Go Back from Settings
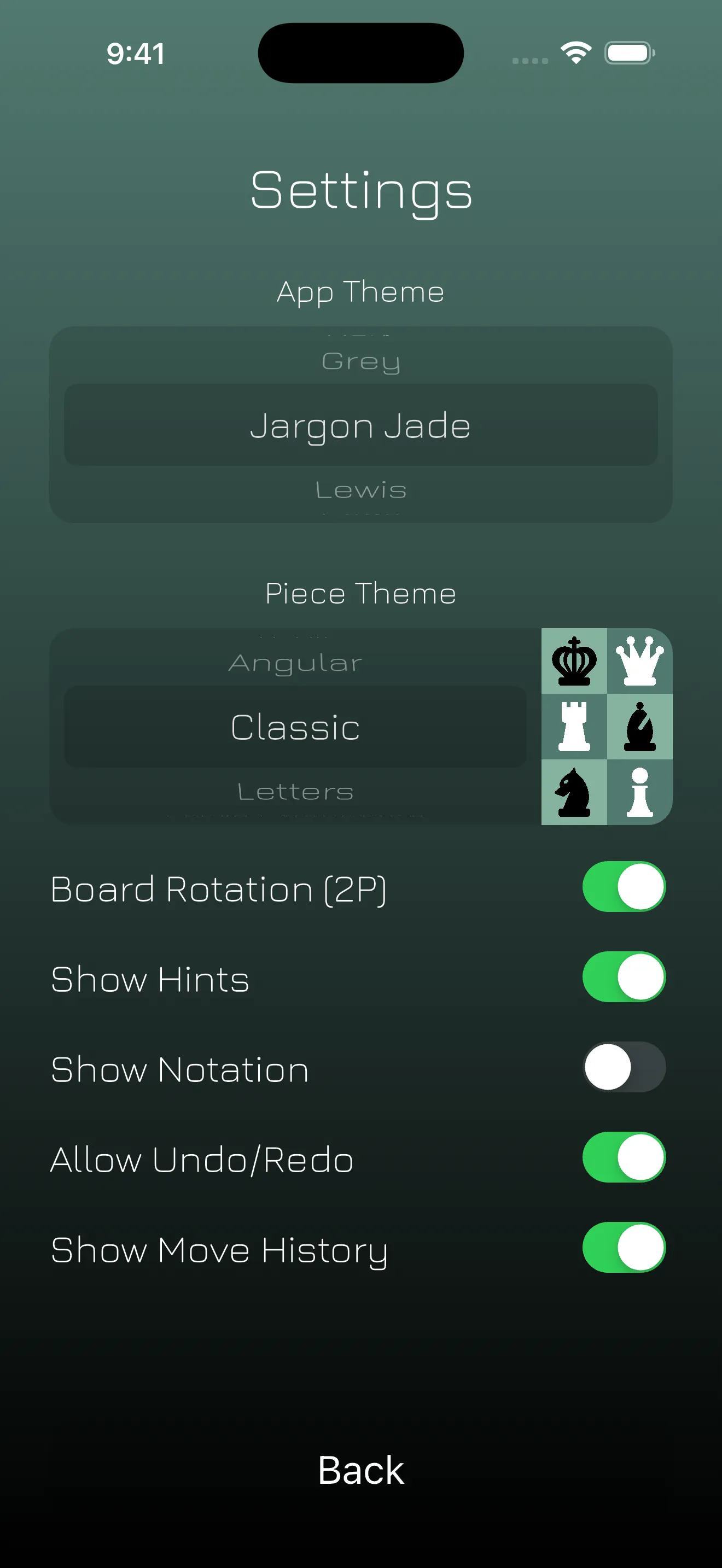 pyautogui.click(x=360, y=1470)
